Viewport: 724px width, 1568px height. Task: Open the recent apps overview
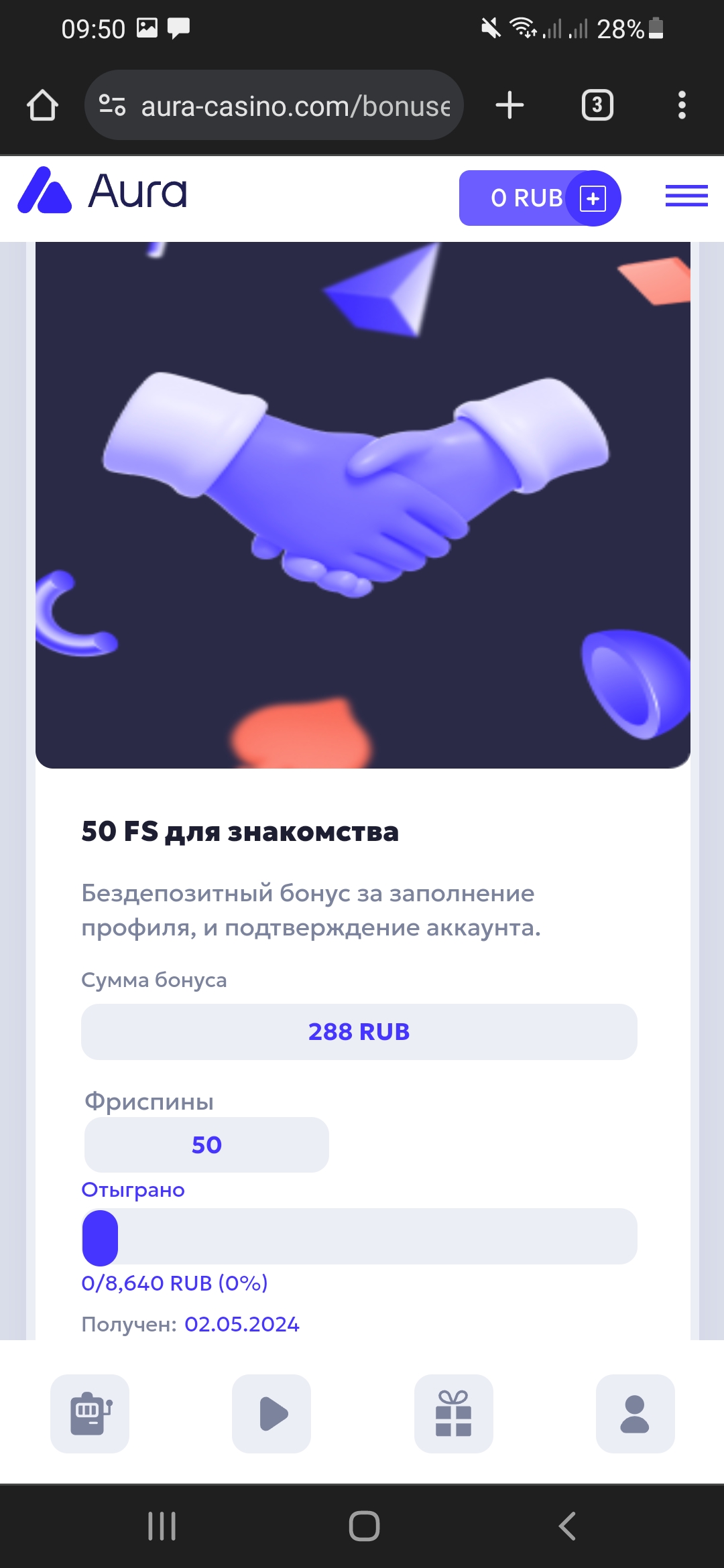point(162,1526)
